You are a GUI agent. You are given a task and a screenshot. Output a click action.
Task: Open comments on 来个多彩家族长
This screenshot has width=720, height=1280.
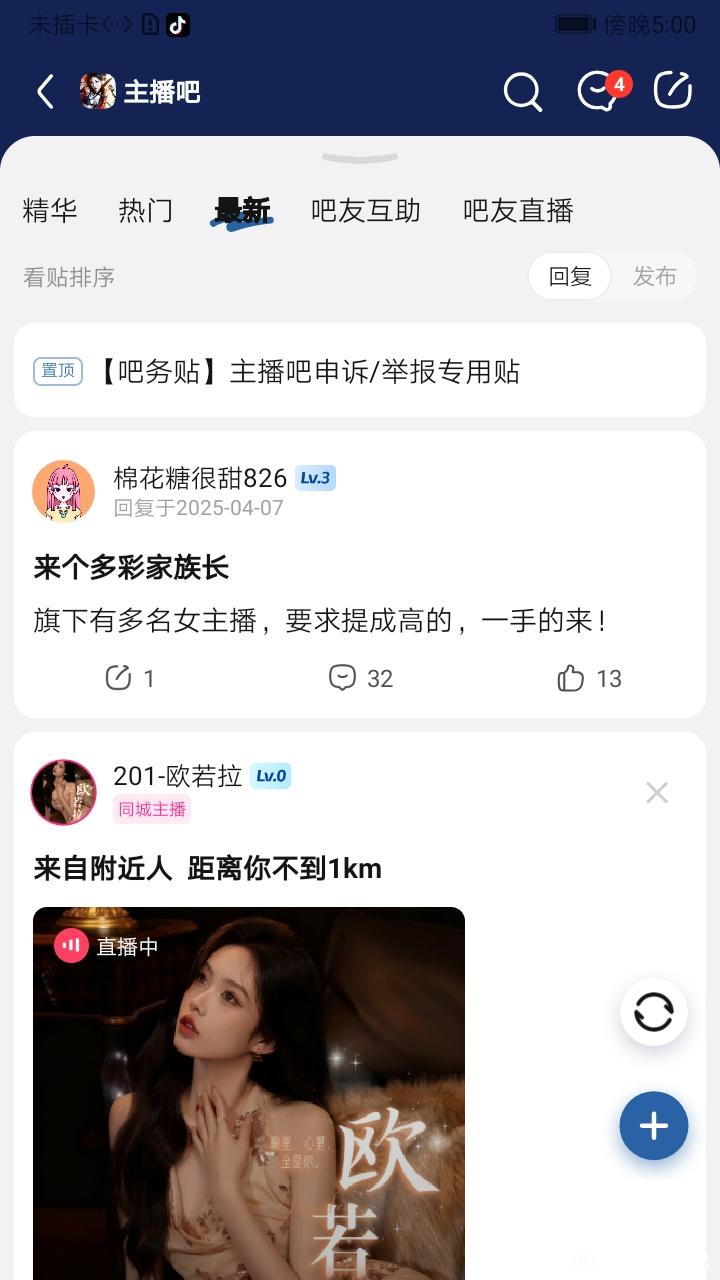360,679
